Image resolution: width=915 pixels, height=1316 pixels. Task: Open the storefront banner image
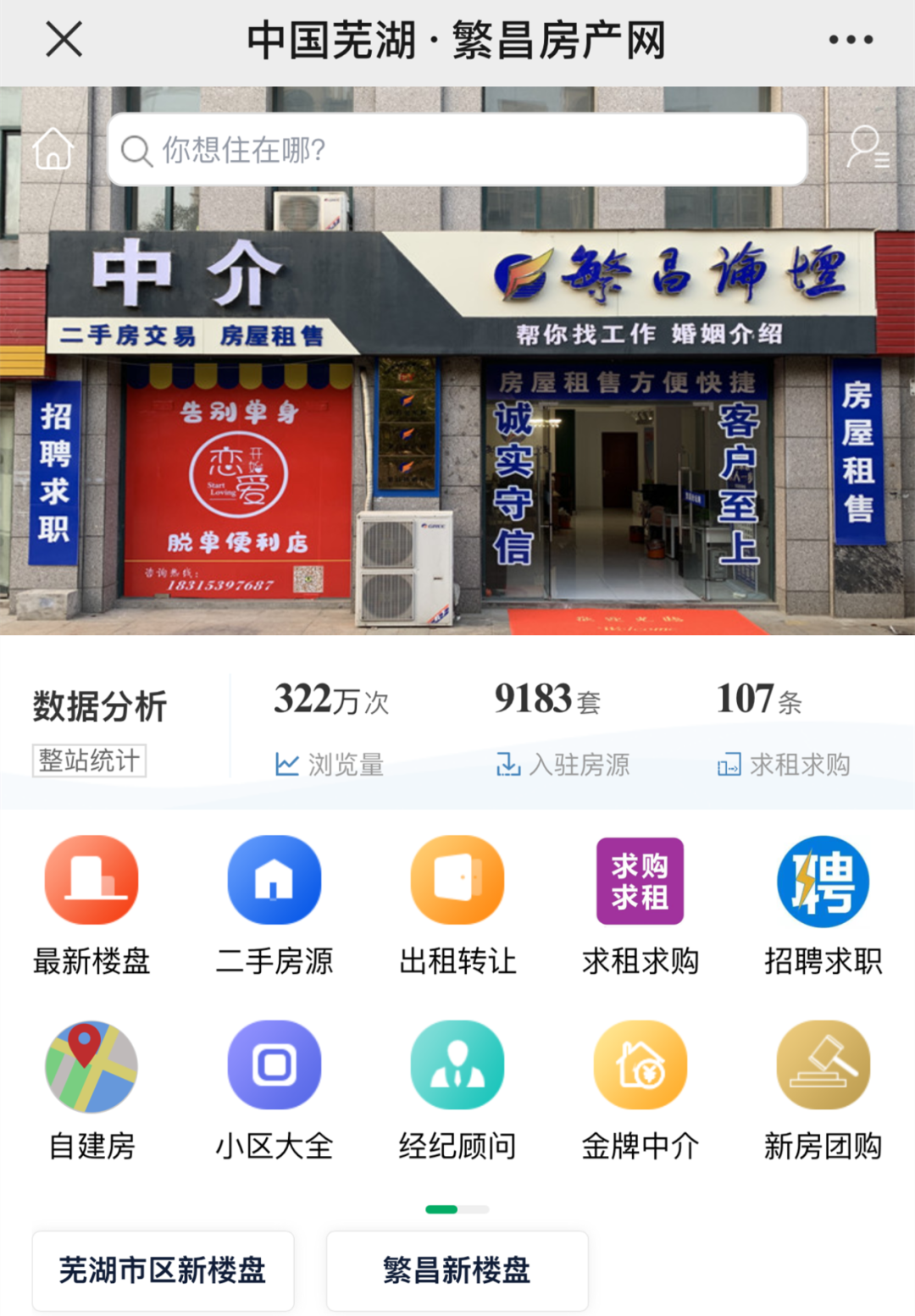457,423
